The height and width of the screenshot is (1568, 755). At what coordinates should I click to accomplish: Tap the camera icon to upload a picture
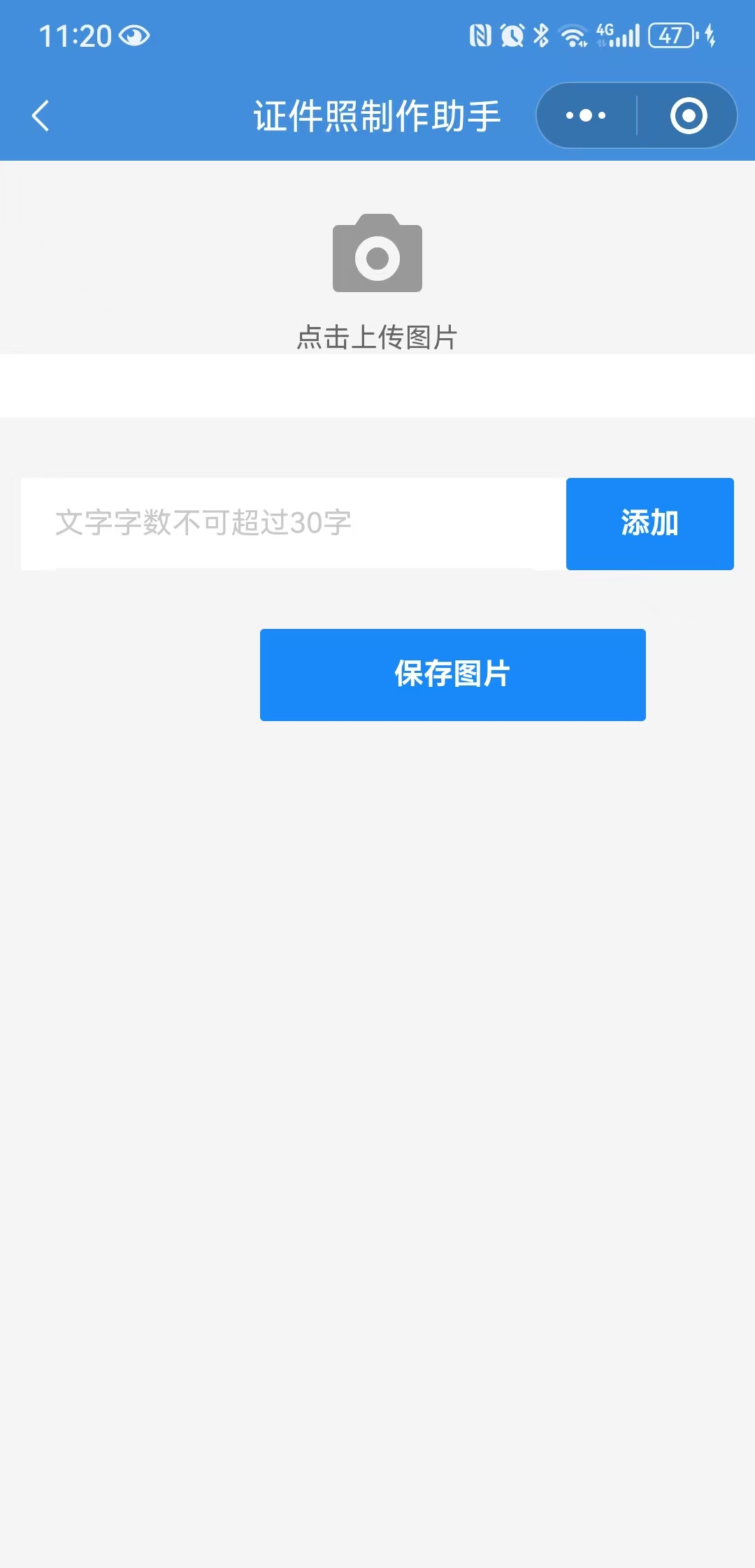[377, 254]
